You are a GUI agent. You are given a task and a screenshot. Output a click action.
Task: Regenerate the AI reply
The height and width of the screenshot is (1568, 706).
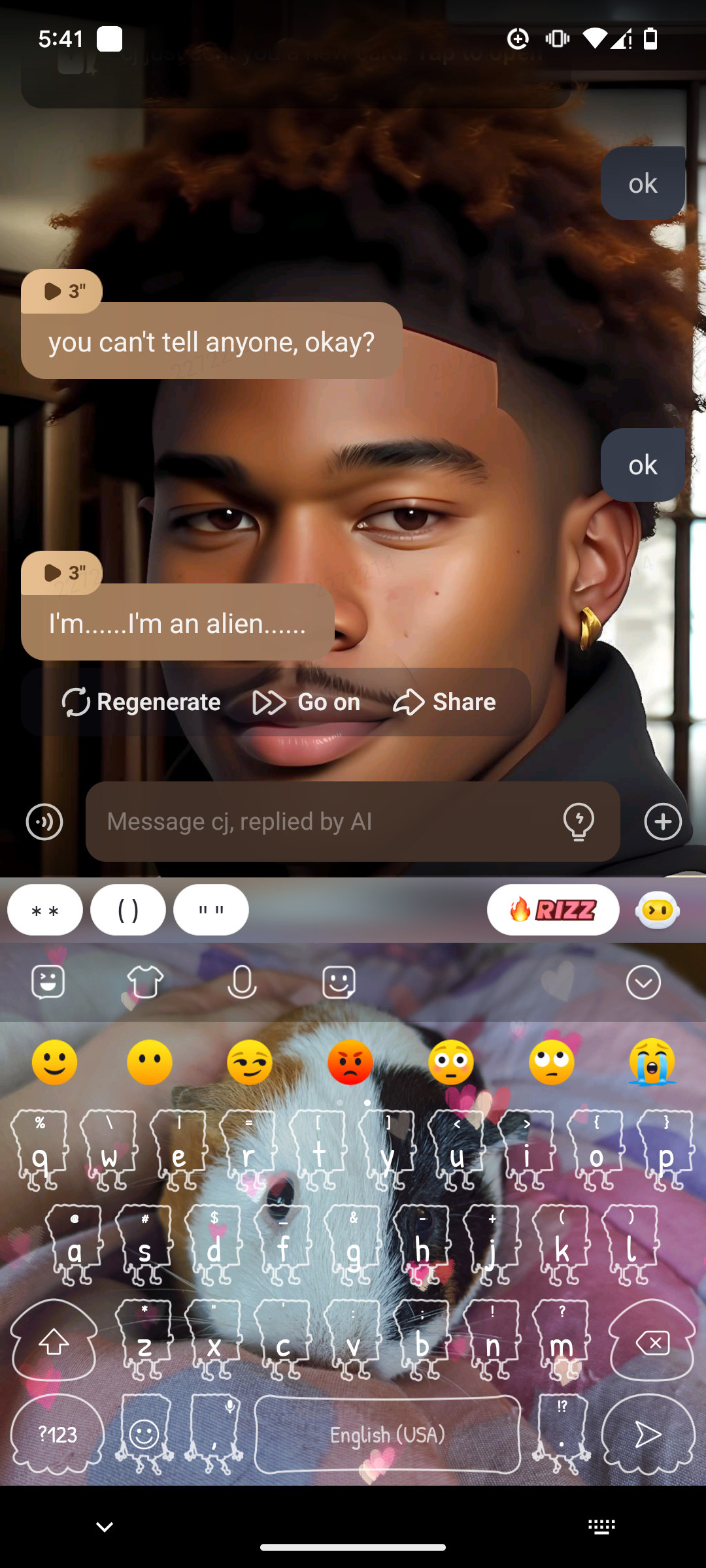coord(141,702)
